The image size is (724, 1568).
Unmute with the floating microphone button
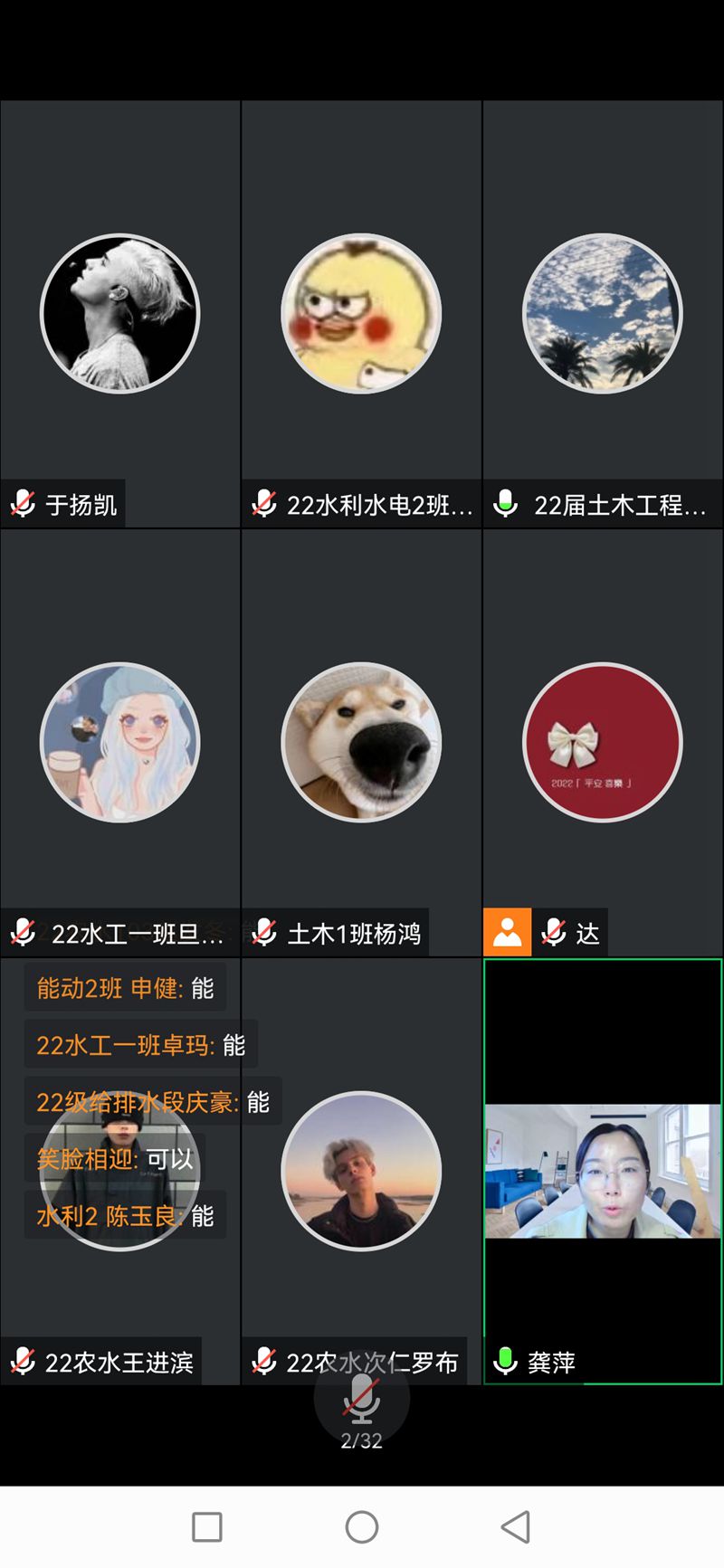(361, 1399)
